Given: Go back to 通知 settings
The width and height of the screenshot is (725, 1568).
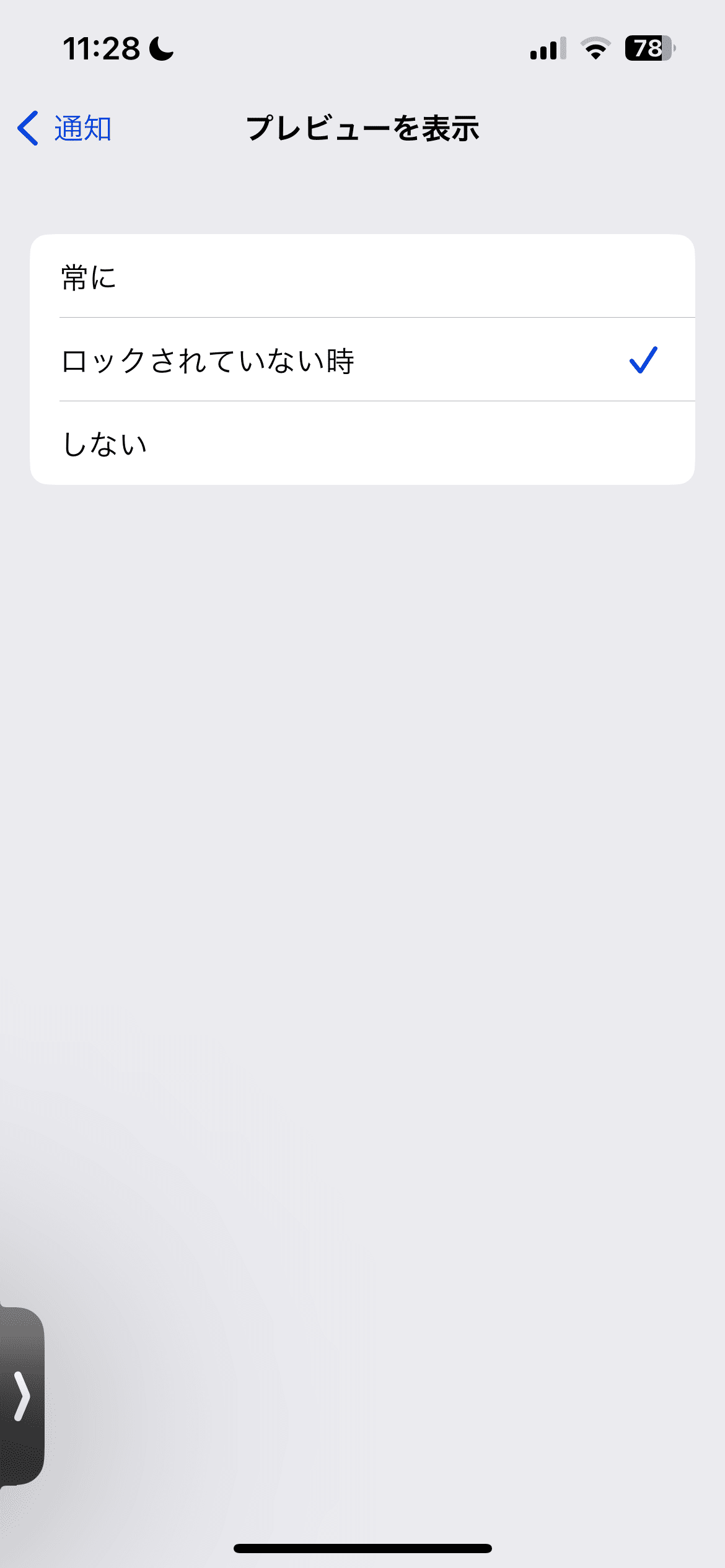Looking at the screenshot, I should point(64,129).
